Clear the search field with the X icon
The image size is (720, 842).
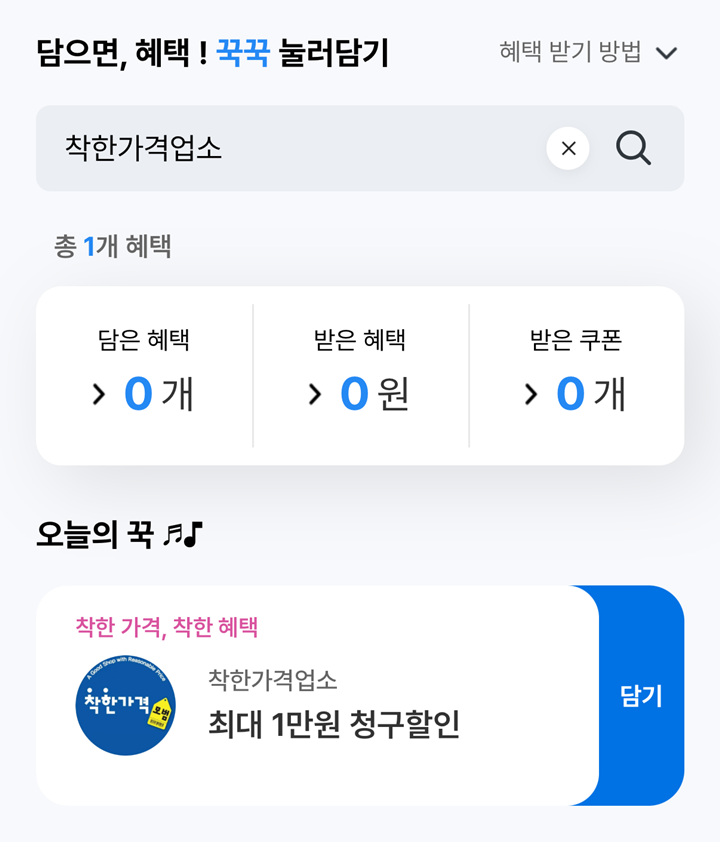[x=568, y=148]
